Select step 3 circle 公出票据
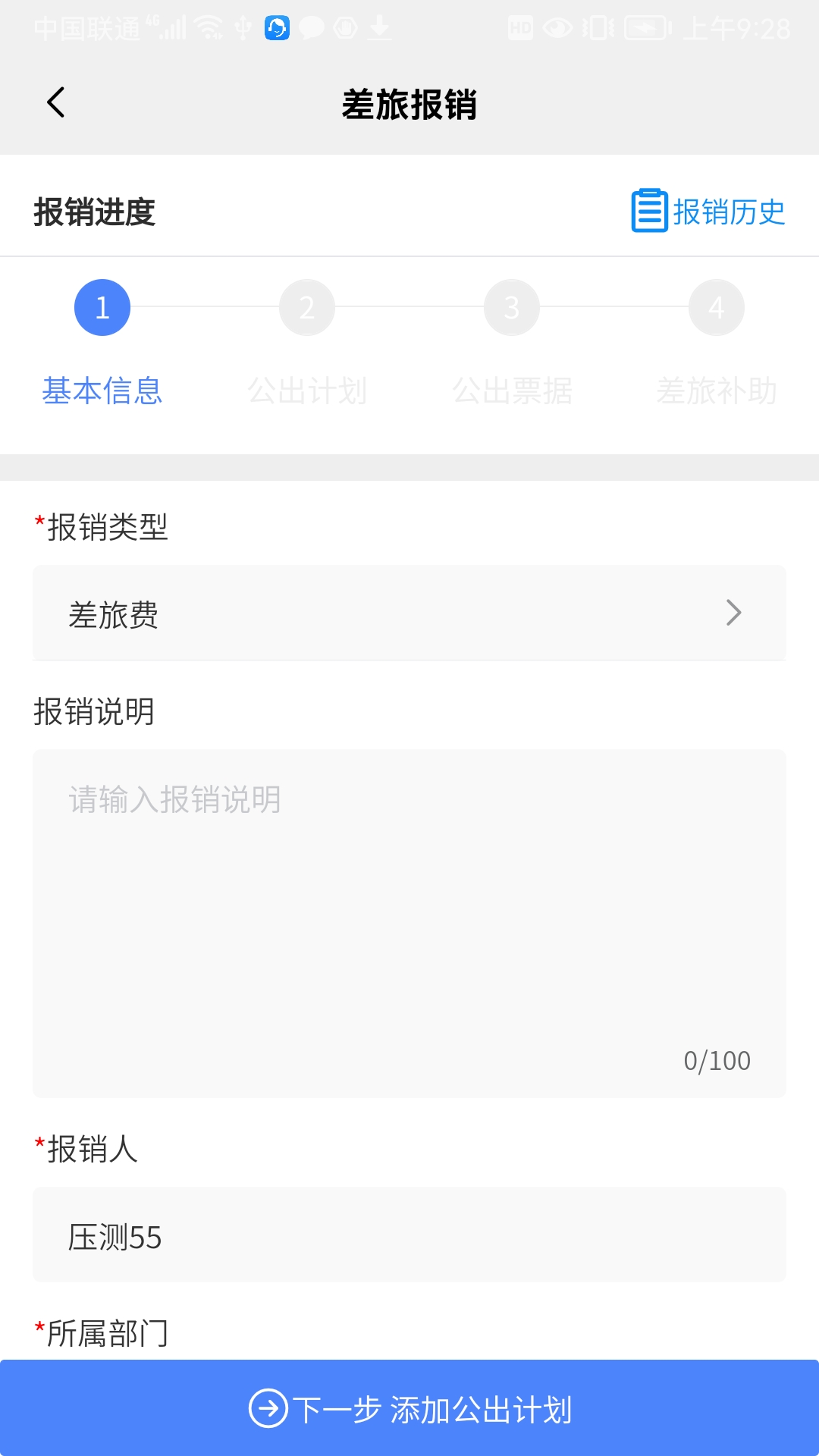This screenshot has width=819, height=1456. 512,306
